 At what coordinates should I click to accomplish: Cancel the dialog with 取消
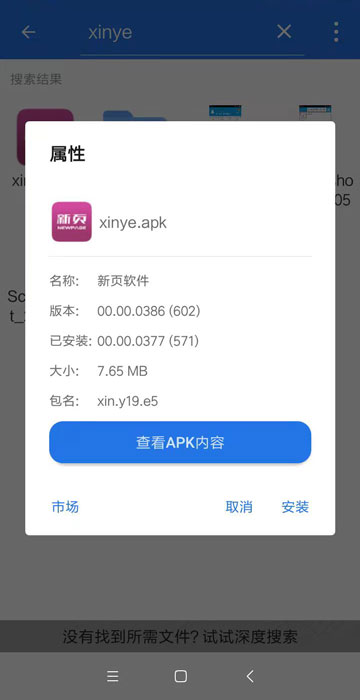239,507
